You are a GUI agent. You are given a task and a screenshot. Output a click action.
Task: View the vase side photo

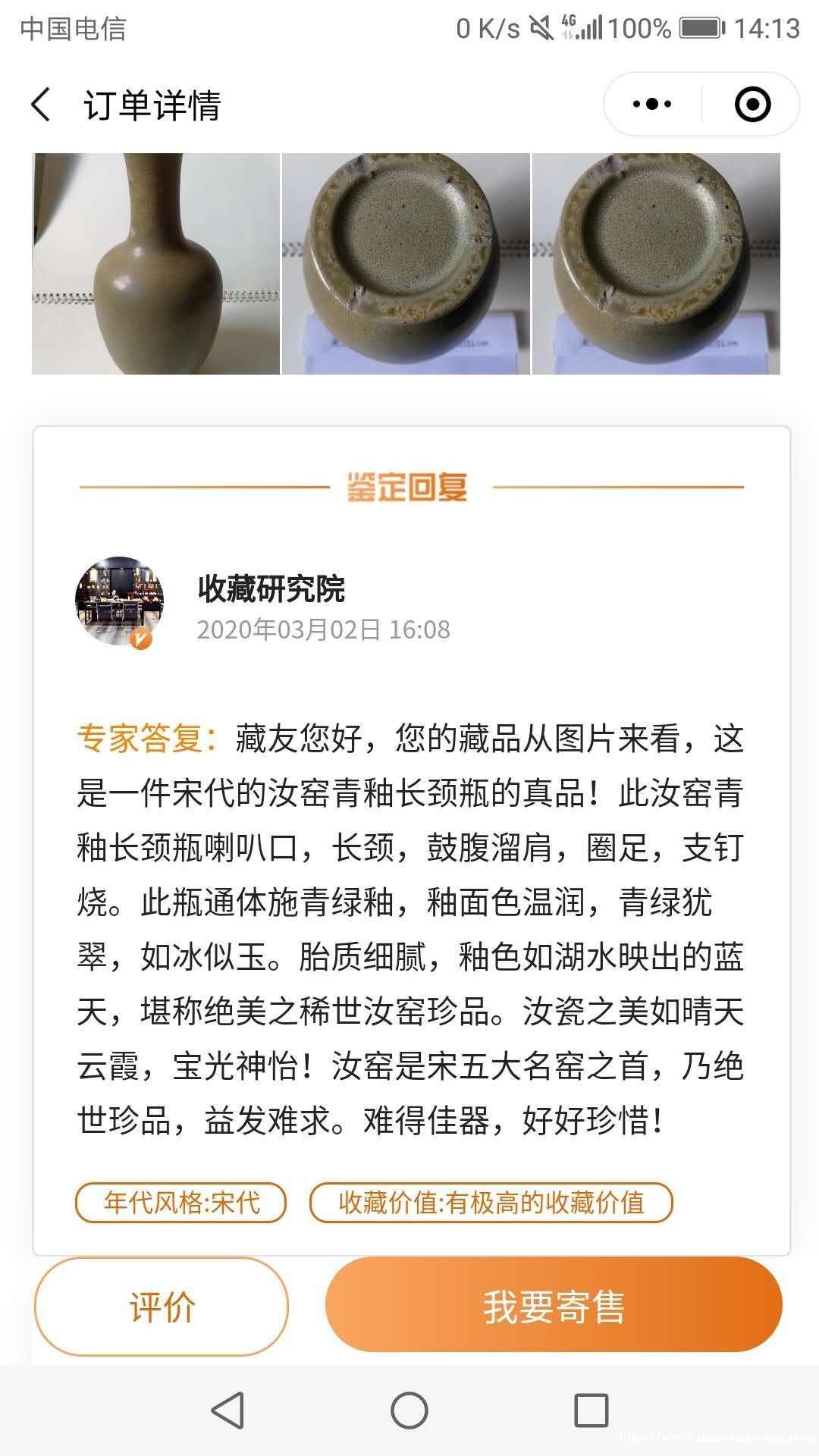tap(155, 263)
